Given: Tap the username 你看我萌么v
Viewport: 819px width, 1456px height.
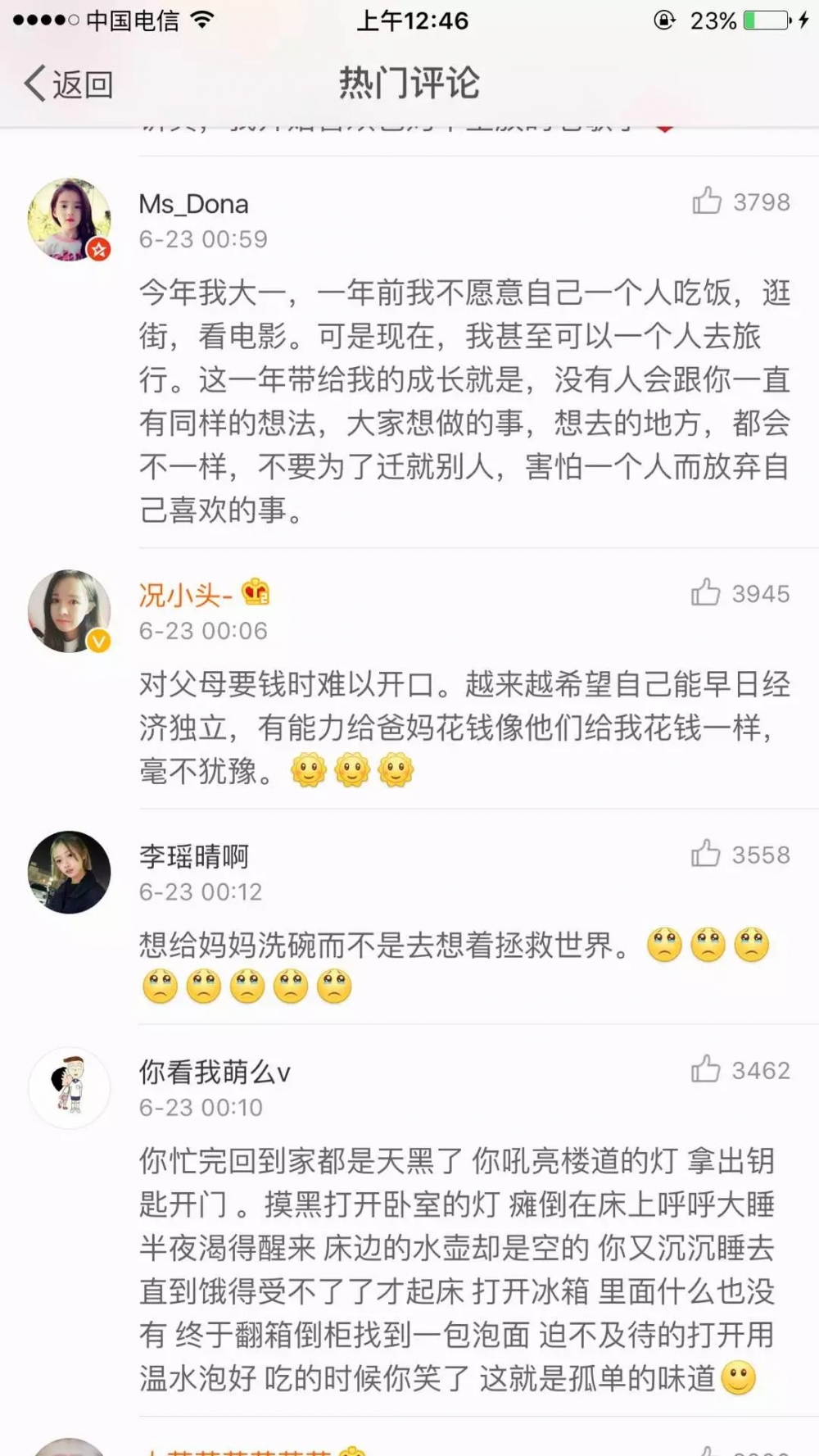Looking at the screenshot, I should click(x=215, y=1072).
